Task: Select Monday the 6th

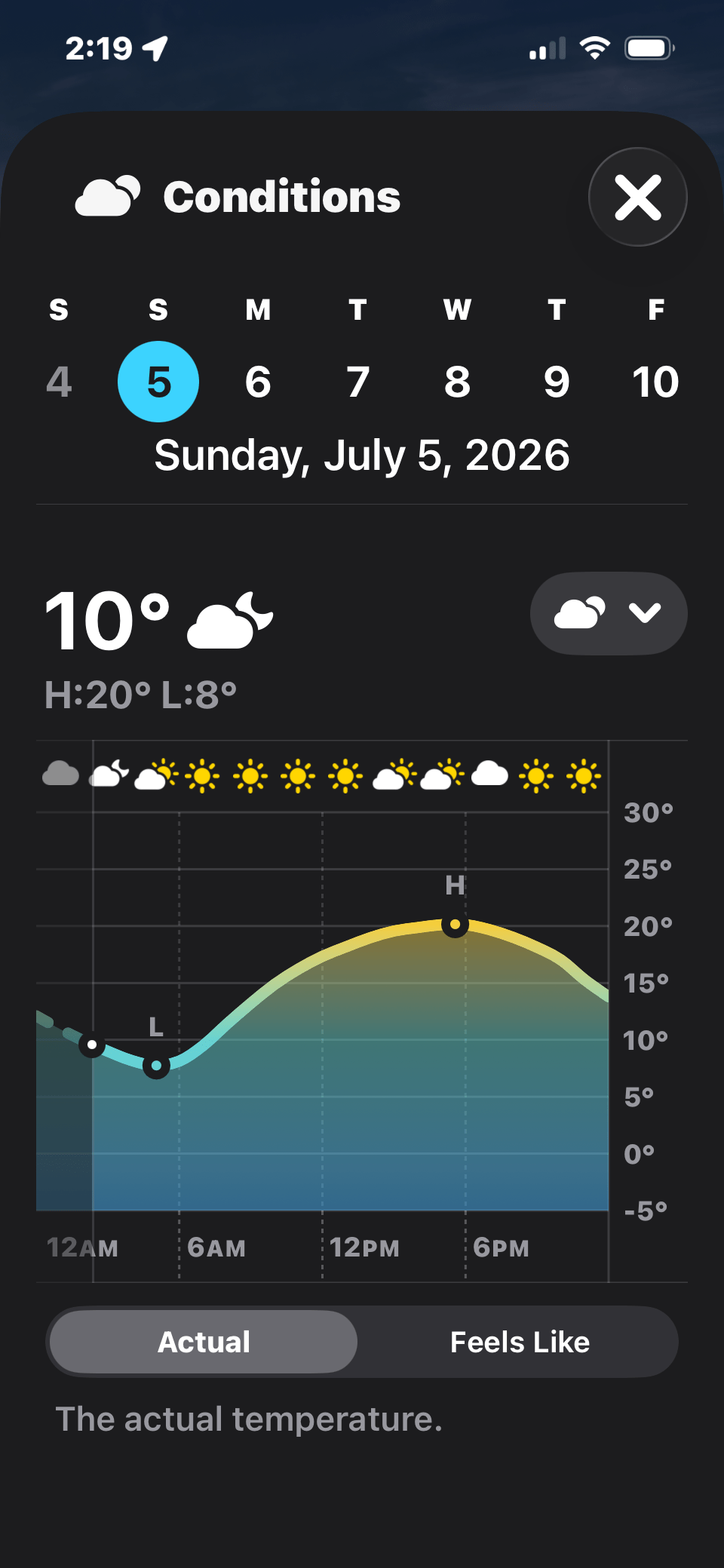Action: click(x=258, y=382)
